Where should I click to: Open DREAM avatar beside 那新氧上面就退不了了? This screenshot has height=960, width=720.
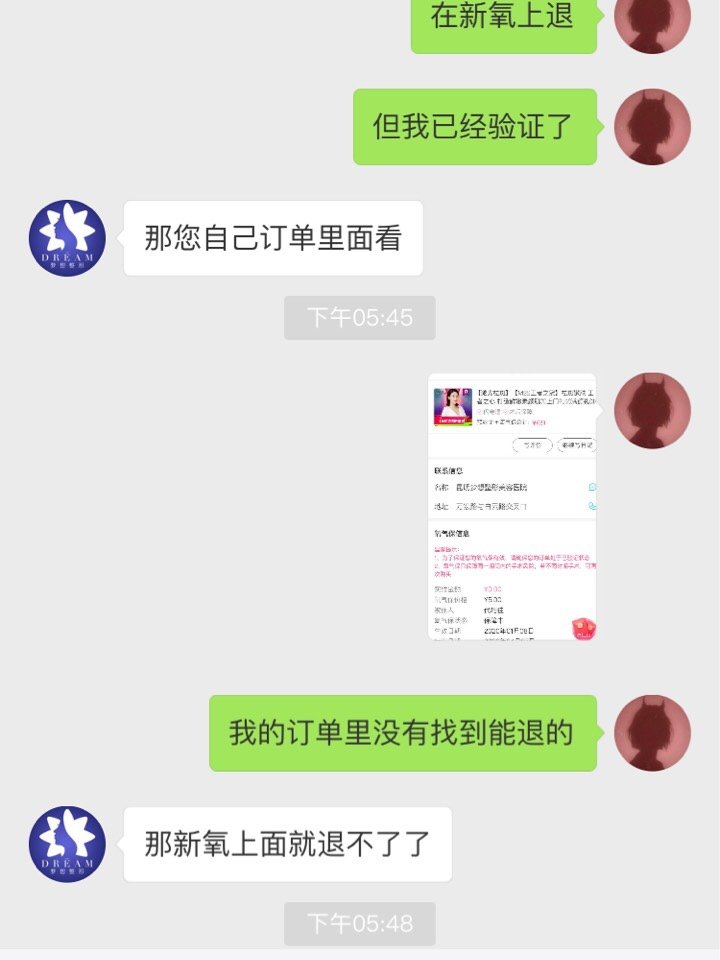coord(67,844)
